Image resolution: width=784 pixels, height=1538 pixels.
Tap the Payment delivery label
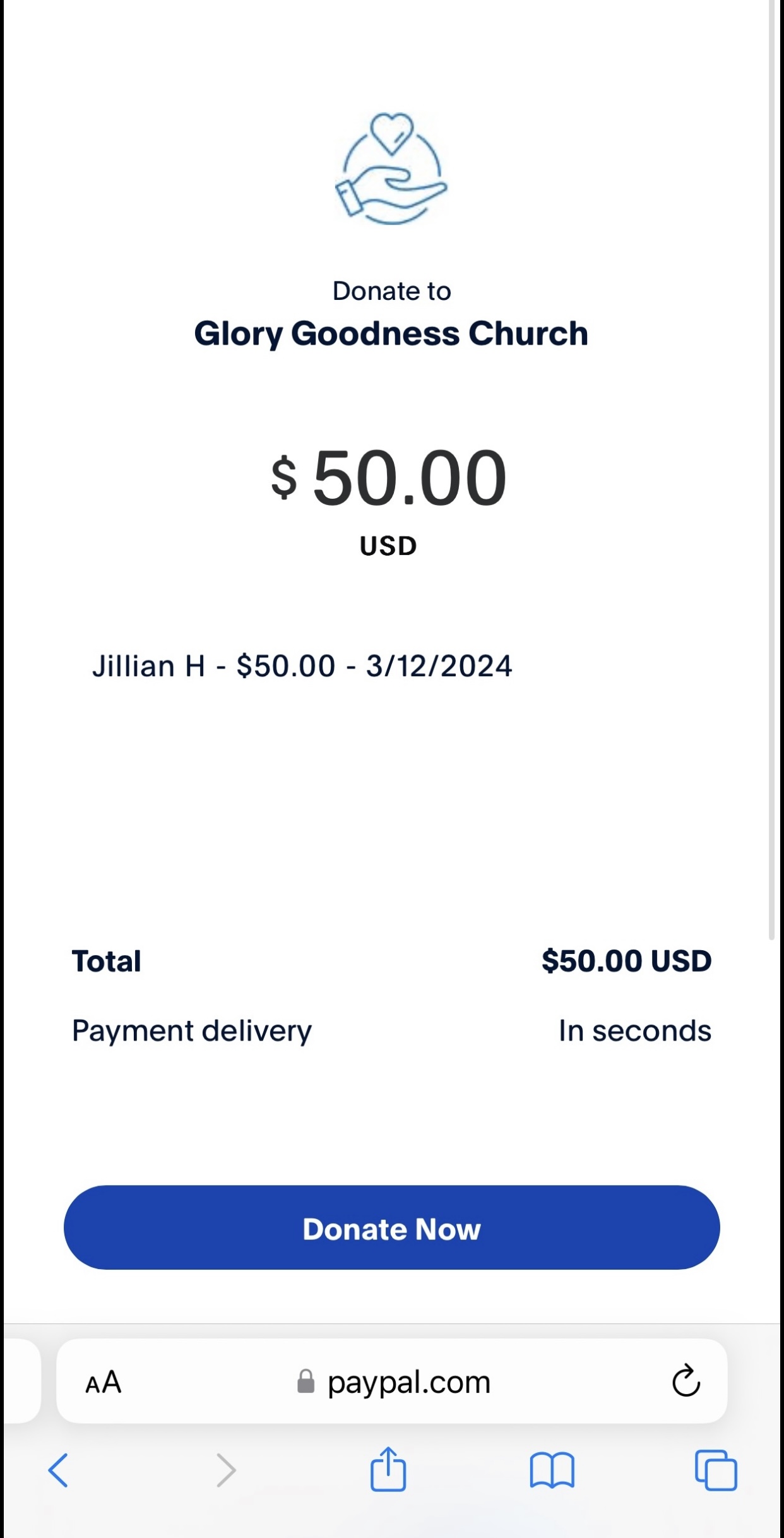pos(191,1030)
